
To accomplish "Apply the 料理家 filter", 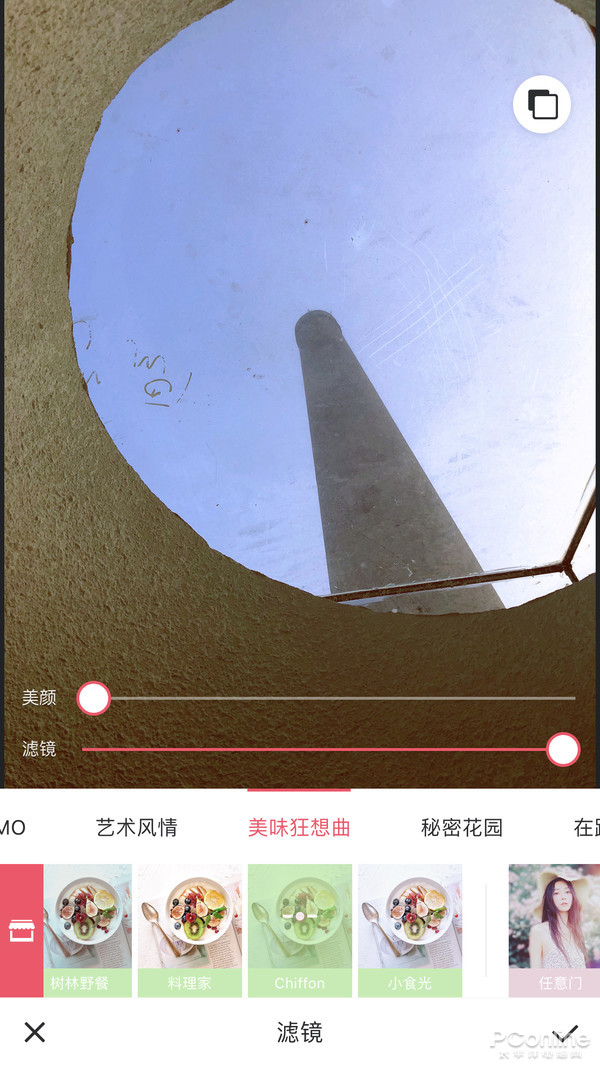I will (190, 930).
